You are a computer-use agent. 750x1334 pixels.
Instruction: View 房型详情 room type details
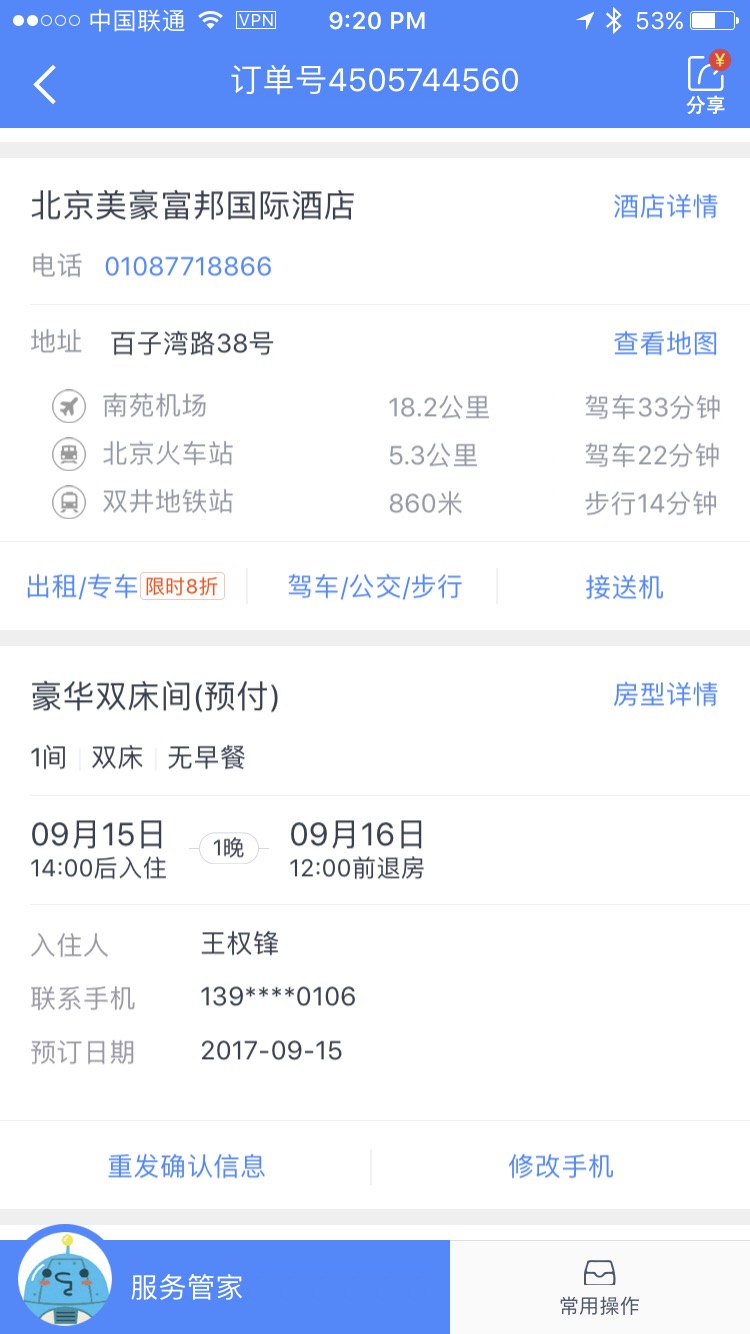665,694
